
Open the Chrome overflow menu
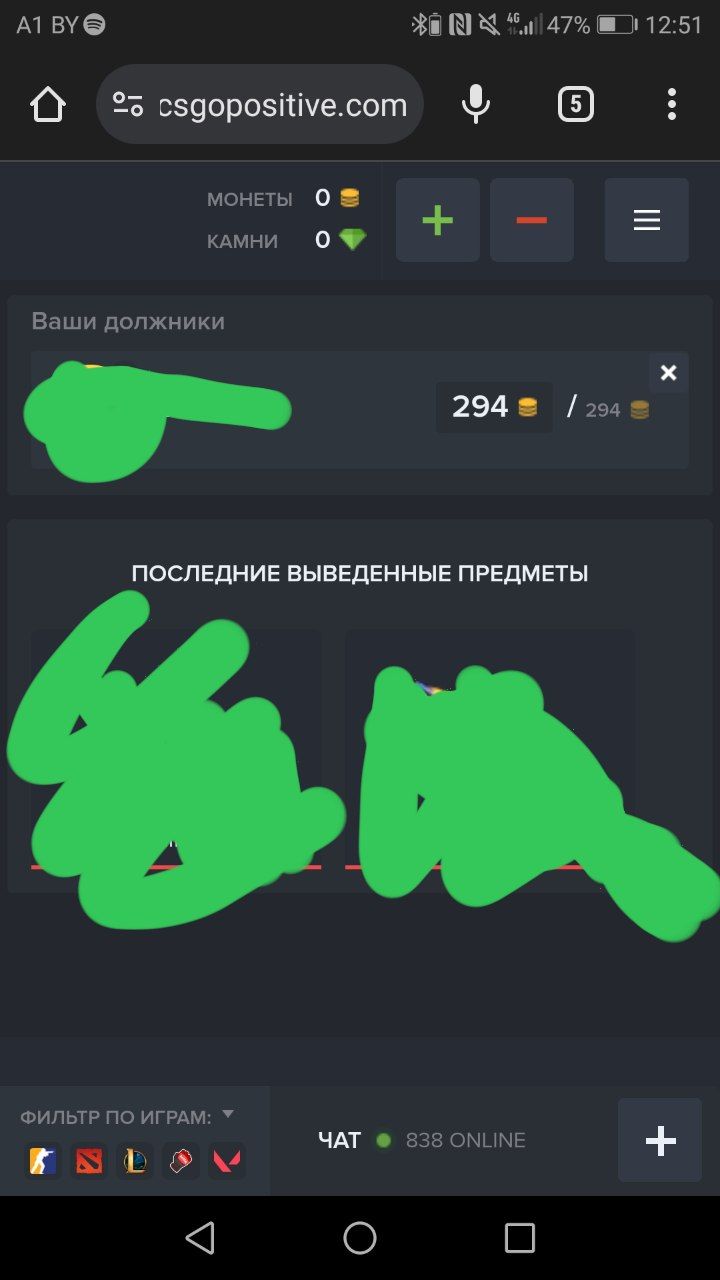point(671,105)
